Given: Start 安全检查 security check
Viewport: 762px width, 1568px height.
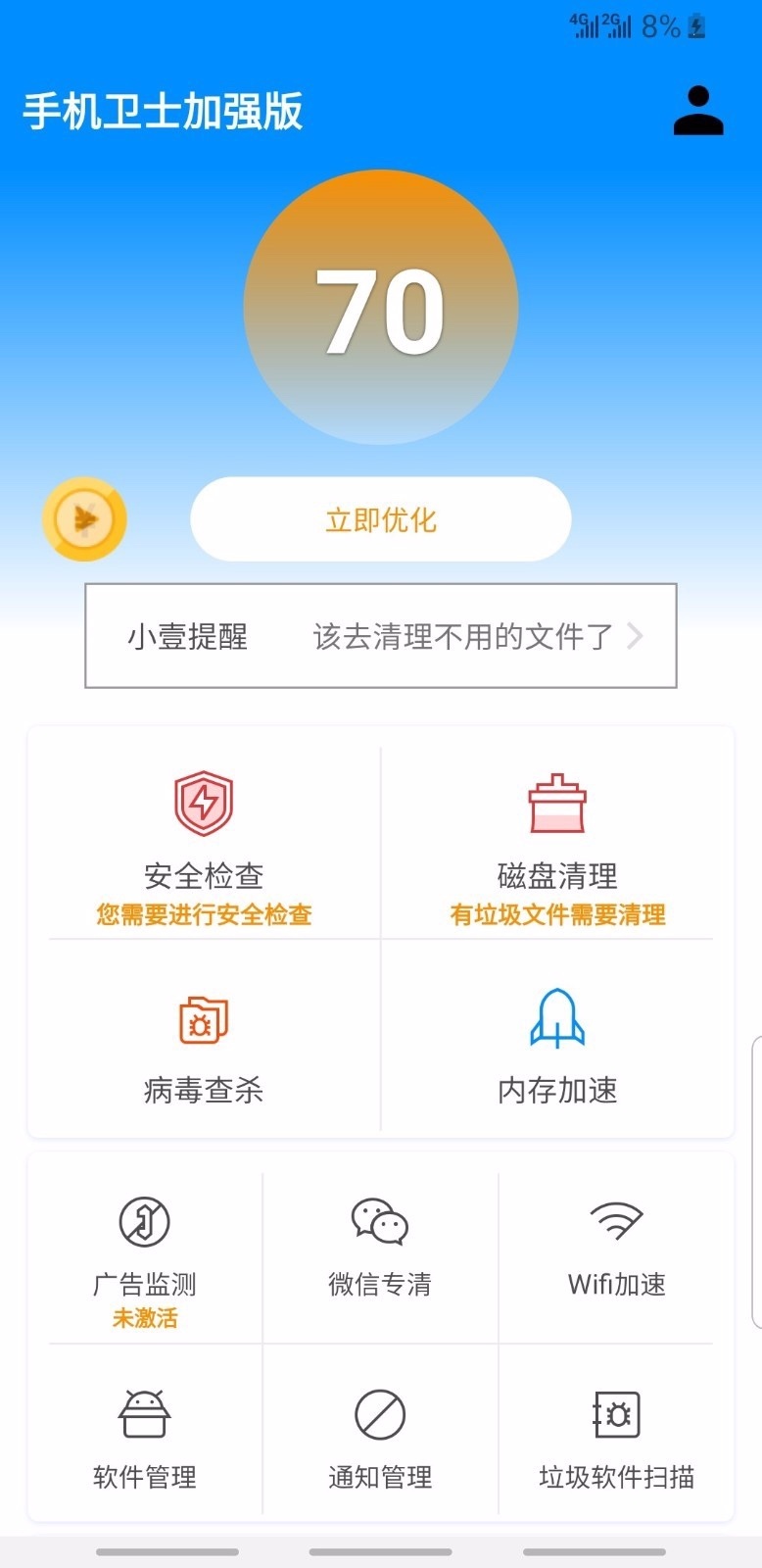Looking at the screenshot, I should click(204, 845).
